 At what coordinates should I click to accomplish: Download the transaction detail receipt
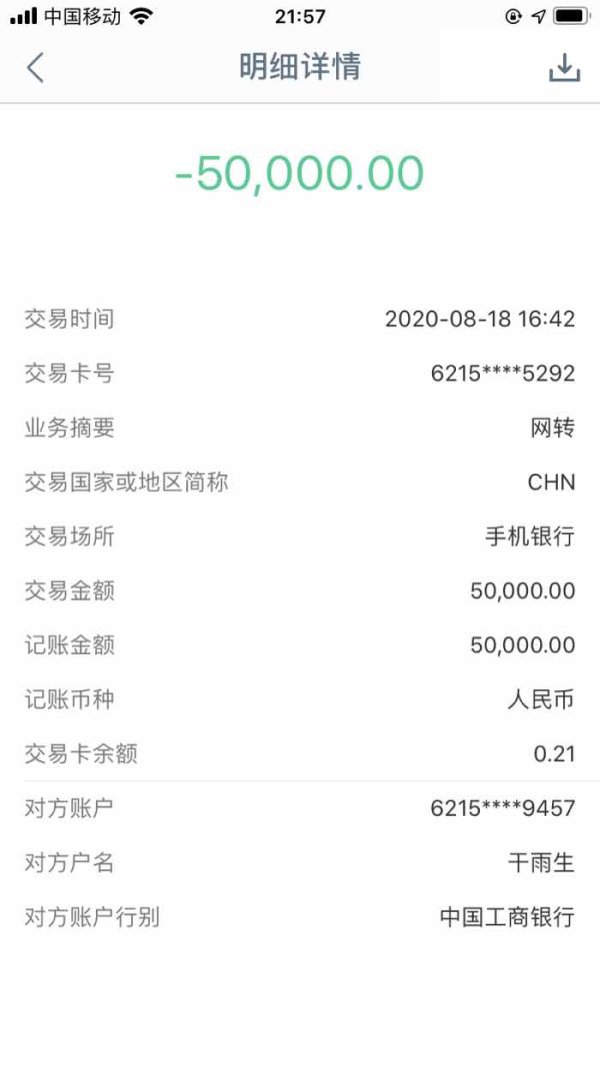click(x=564, y=67)
